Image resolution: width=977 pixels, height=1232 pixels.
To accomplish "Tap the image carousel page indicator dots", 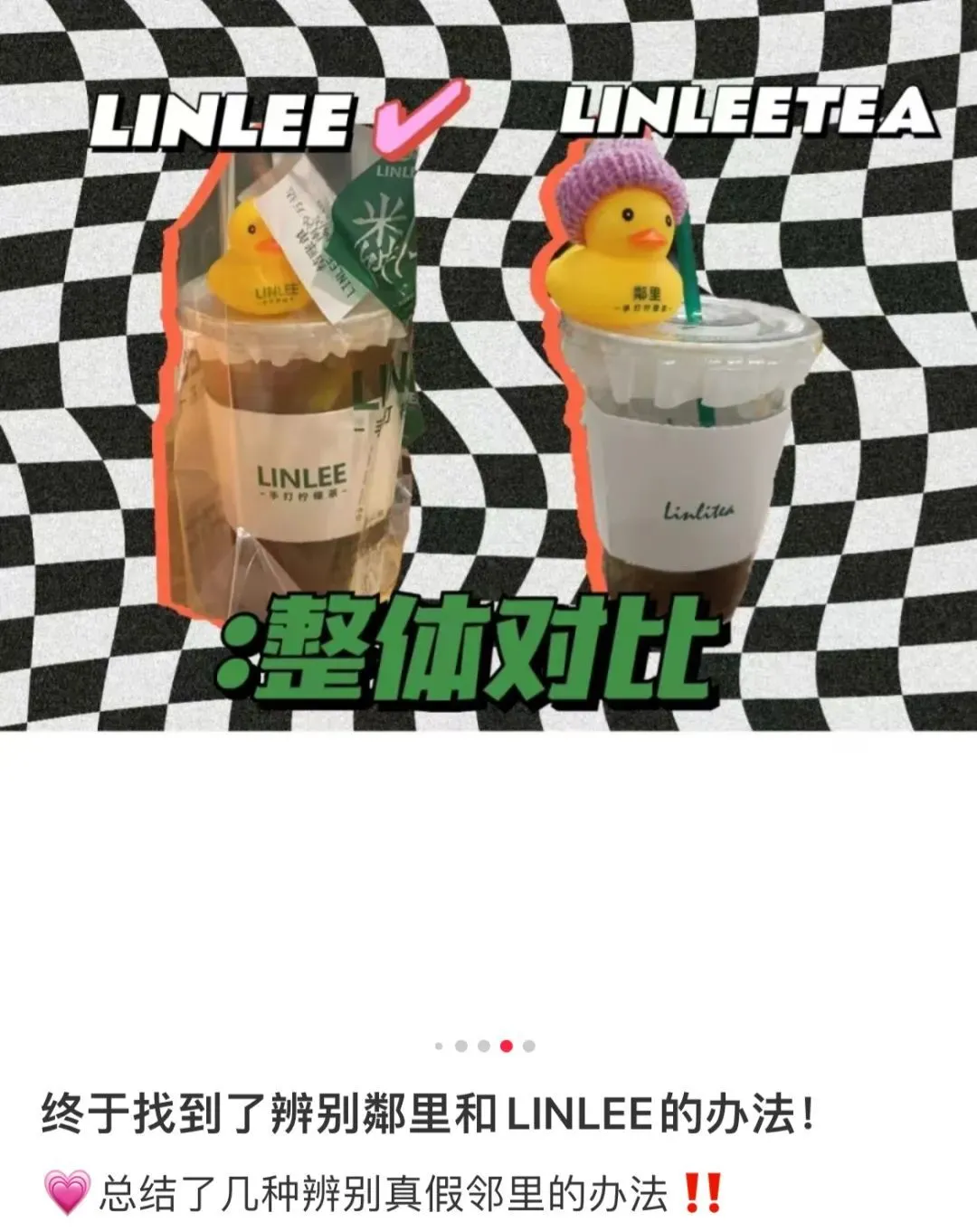I will pyautogui.click(x=485, y=1047).
